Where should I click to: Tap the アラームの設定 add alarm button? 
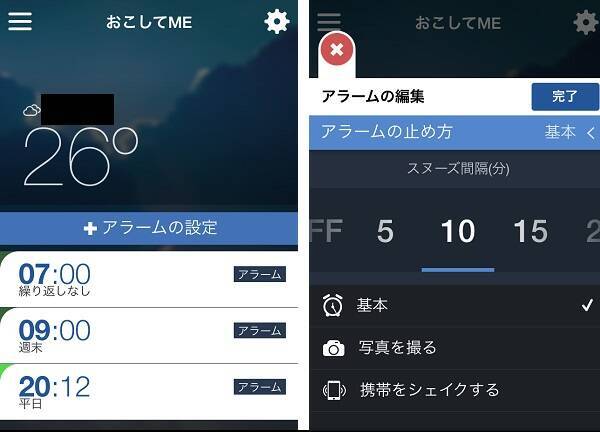click(150, 228)
